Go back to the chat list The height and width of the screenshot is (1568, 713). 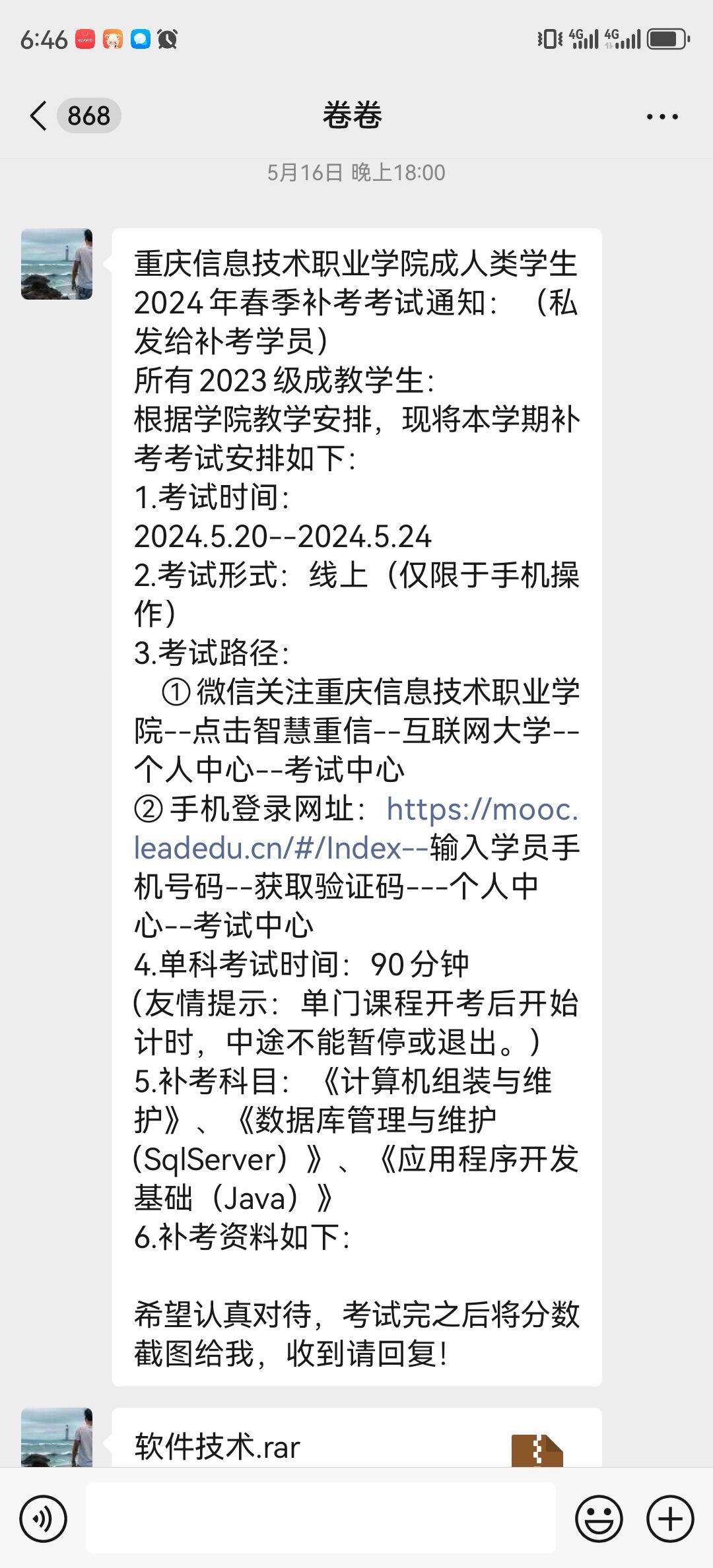point(40,116)
